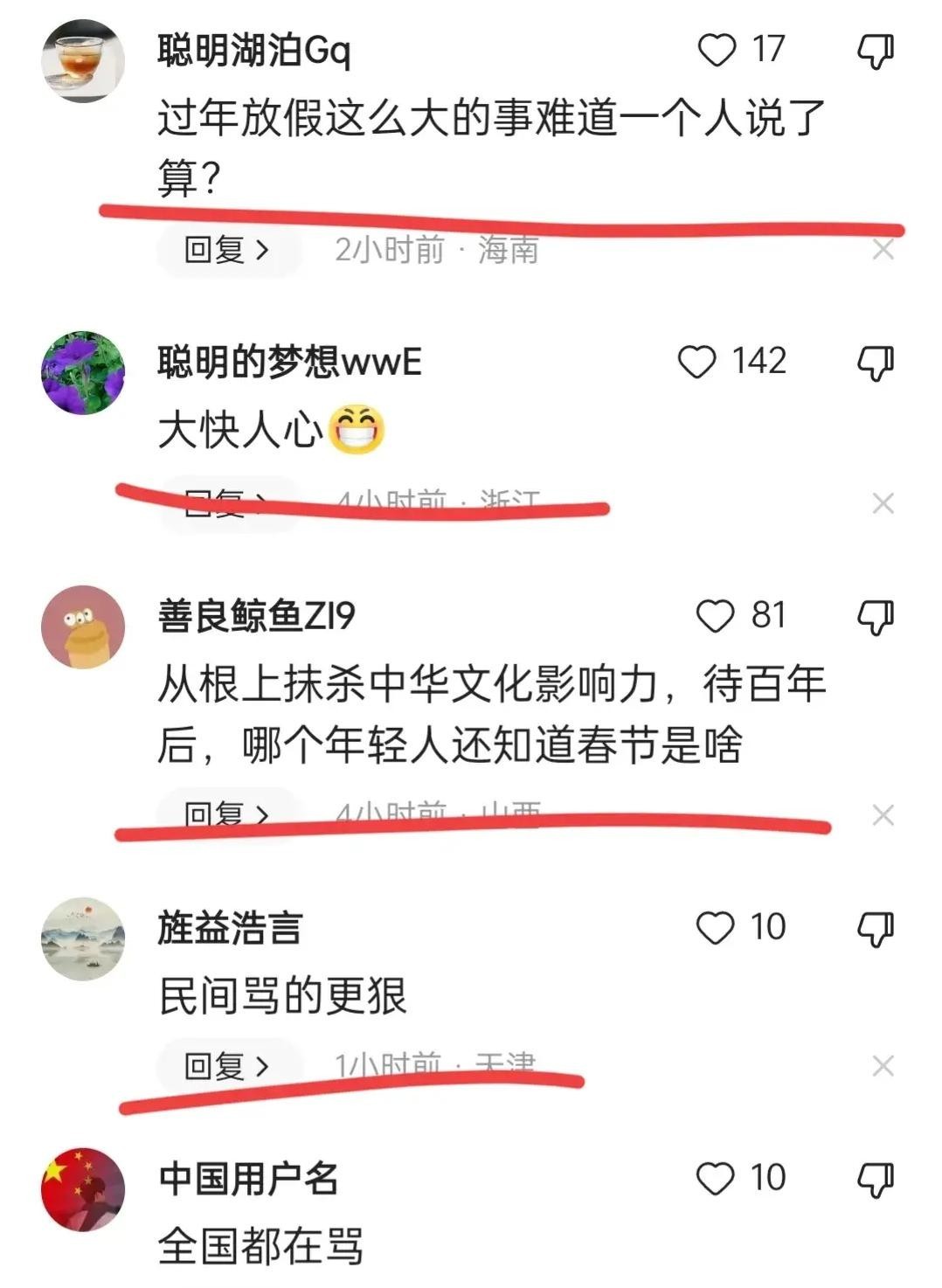Like the comment by 中国用户名
The width and height of the screenshot is (942, 1288).
click(x=716, y=1179)
